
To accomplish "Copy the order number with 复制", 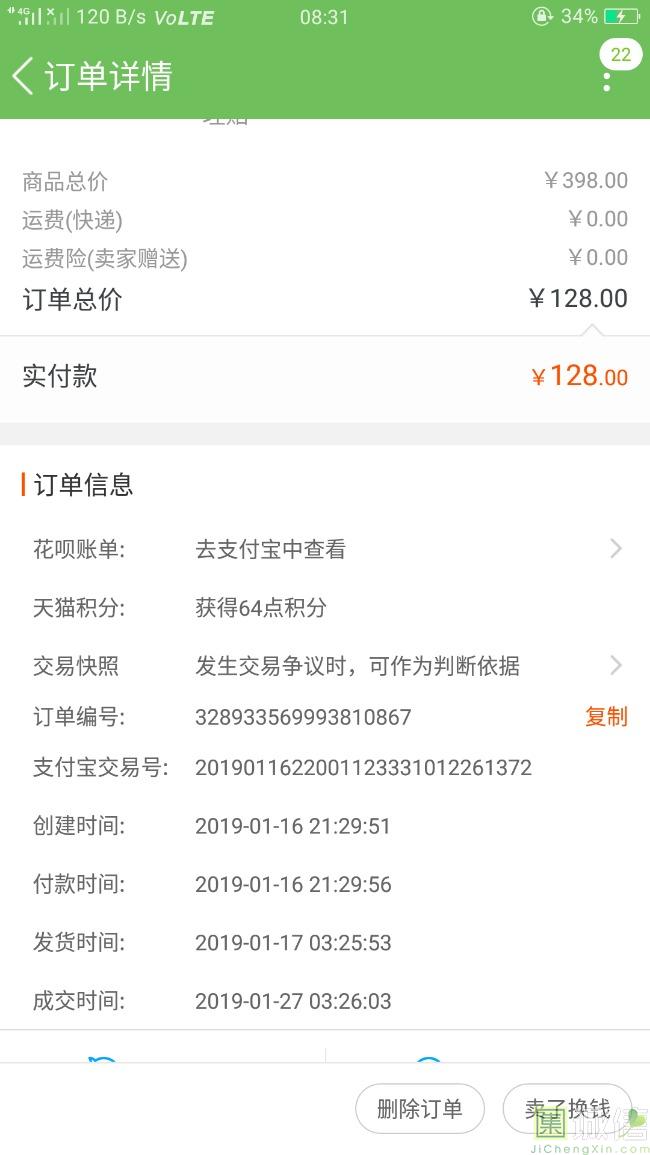I will point(606,717).
